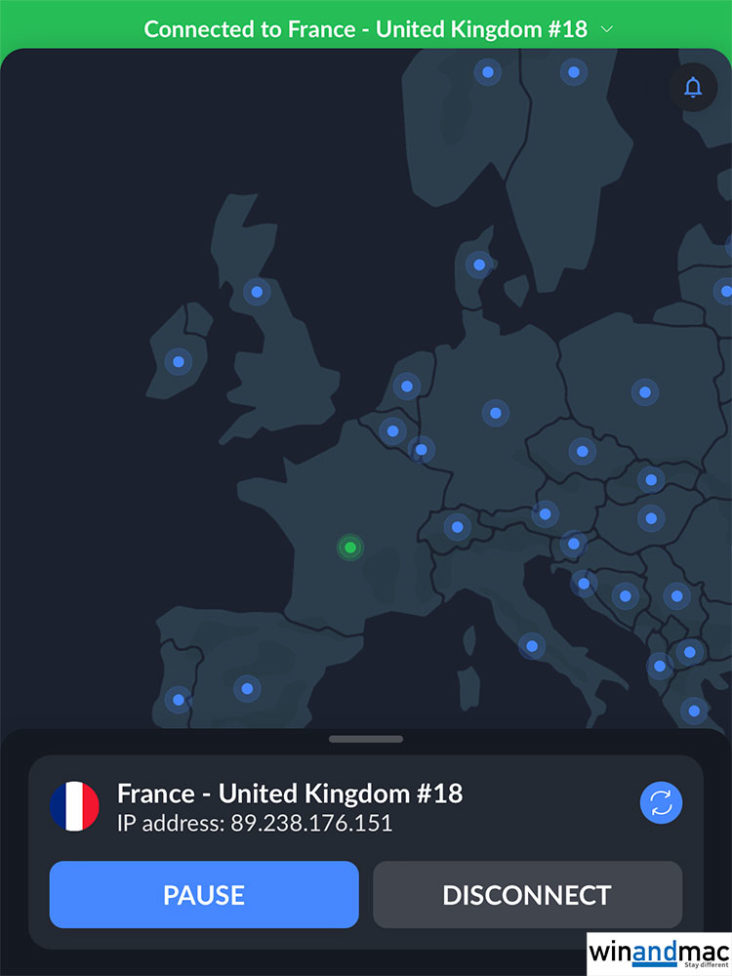Select the Norway server pin
This screenshot has width=732, height=976.
point(488,72)
